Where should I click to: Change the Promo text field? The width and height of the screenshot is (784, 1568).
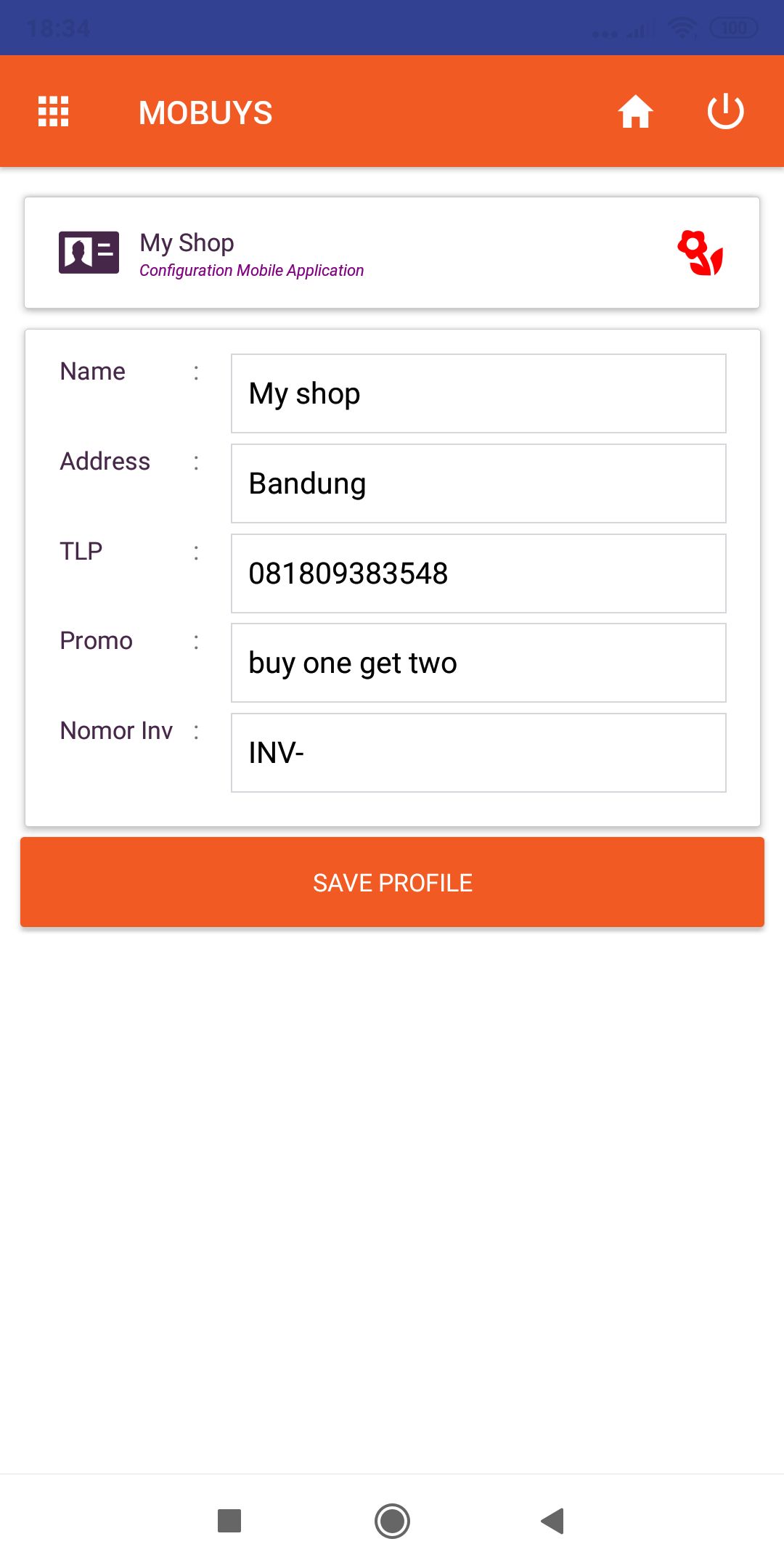[478, 663]
